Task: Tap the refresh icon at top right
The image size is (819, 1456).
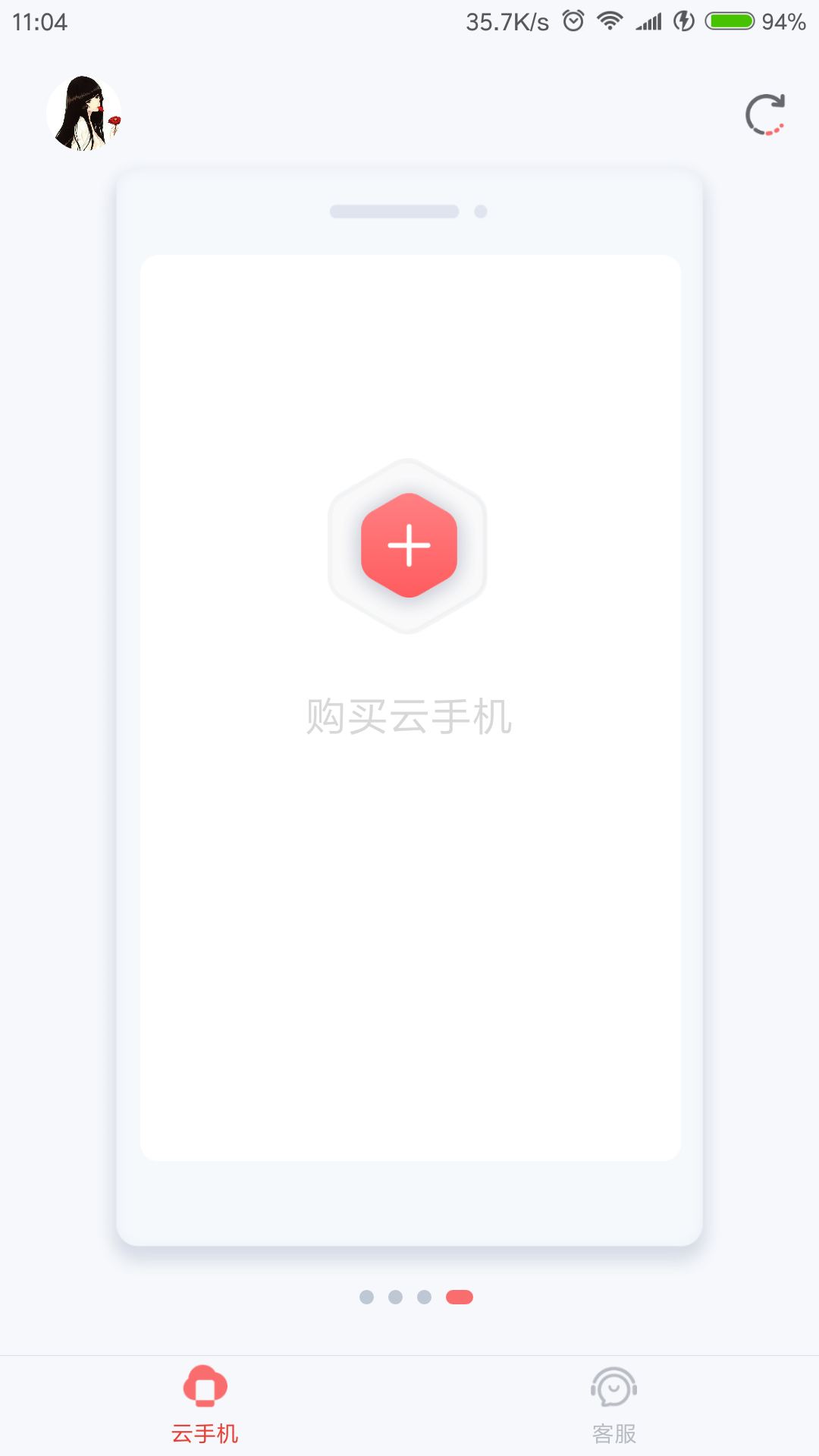Action: tap(765, 114)
